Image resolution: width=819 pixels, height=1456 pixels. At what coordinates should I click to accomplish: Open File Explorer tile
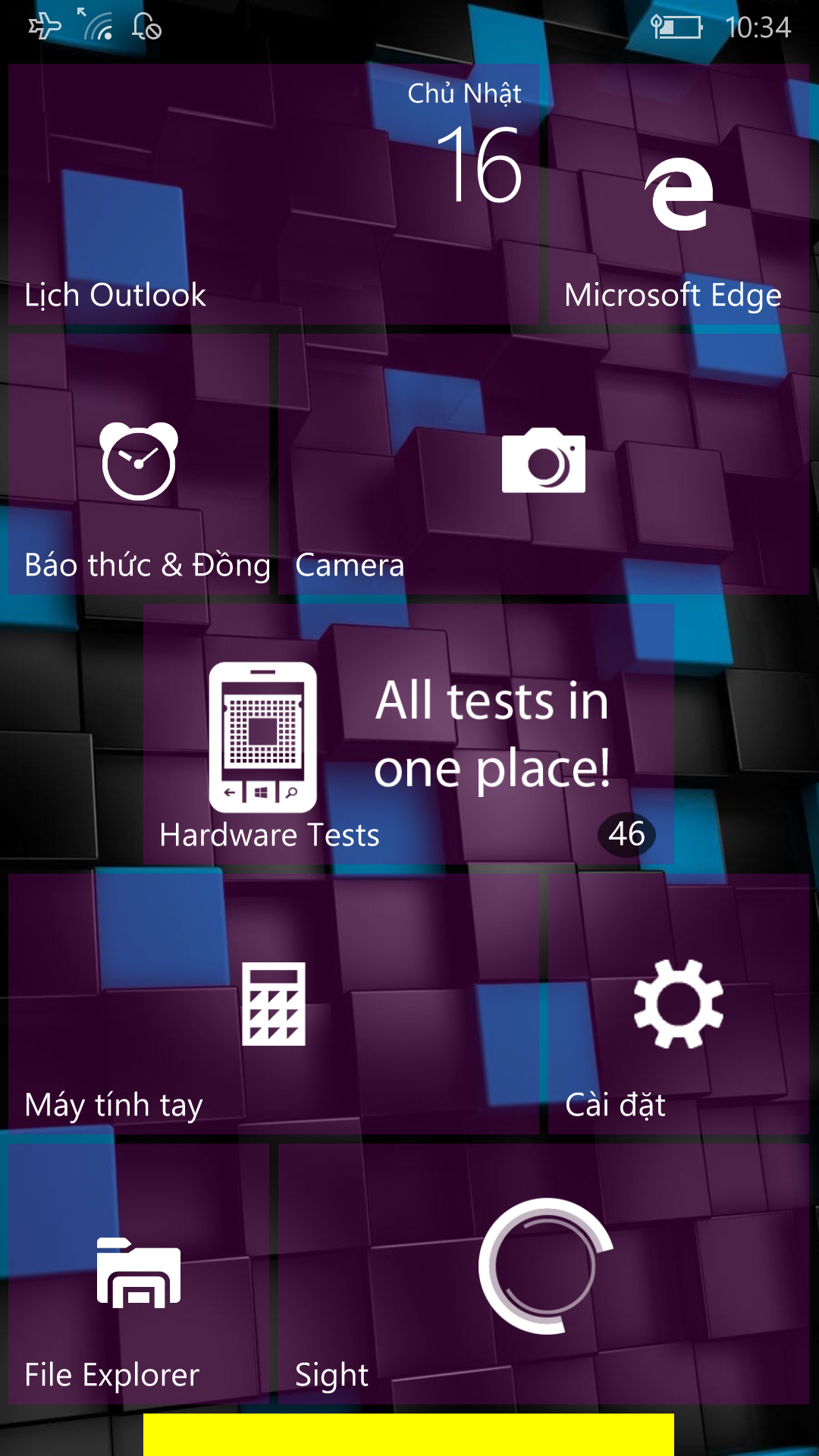pos(139,1274)
